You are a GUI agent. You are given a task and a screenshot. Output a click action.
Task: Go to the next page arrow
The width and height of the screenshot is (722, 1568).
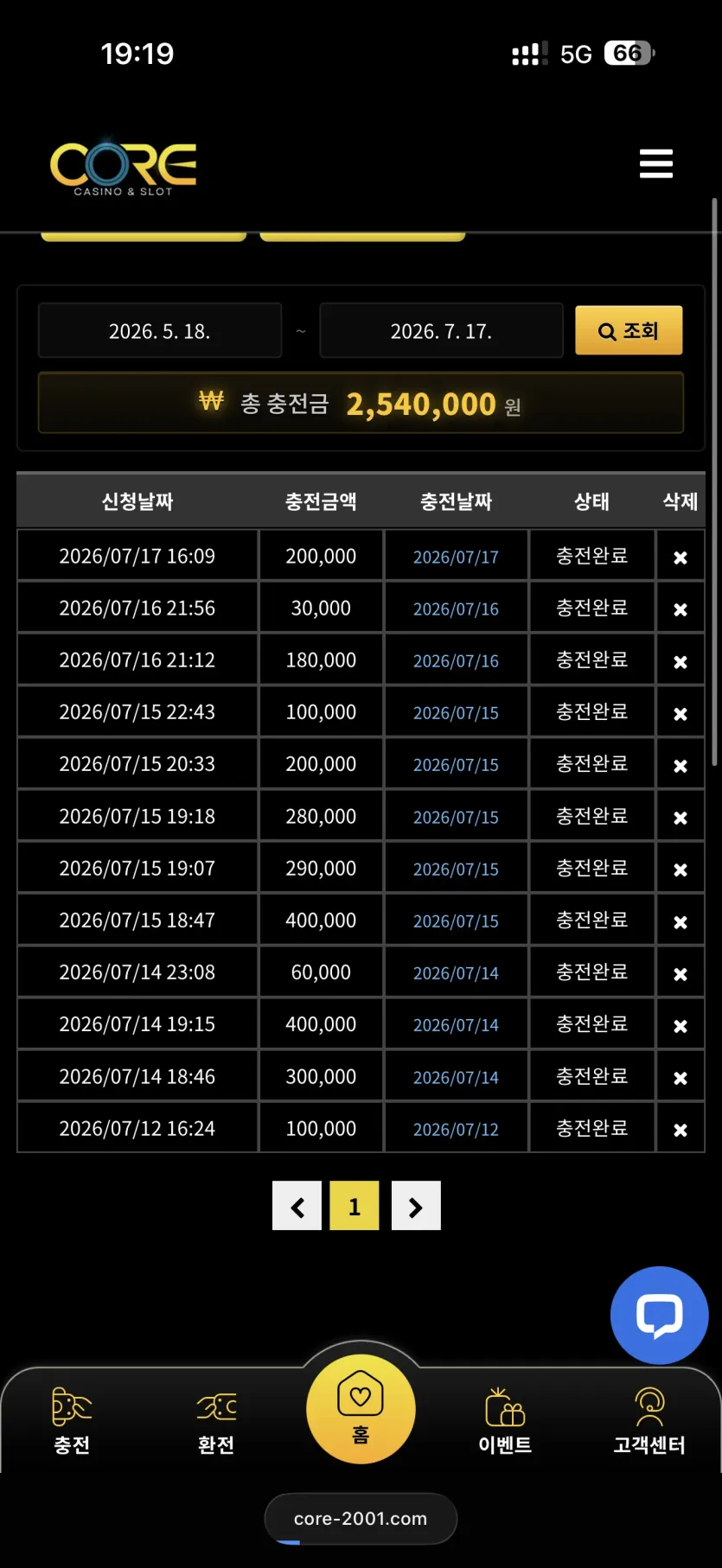[x=416, y=1206]
